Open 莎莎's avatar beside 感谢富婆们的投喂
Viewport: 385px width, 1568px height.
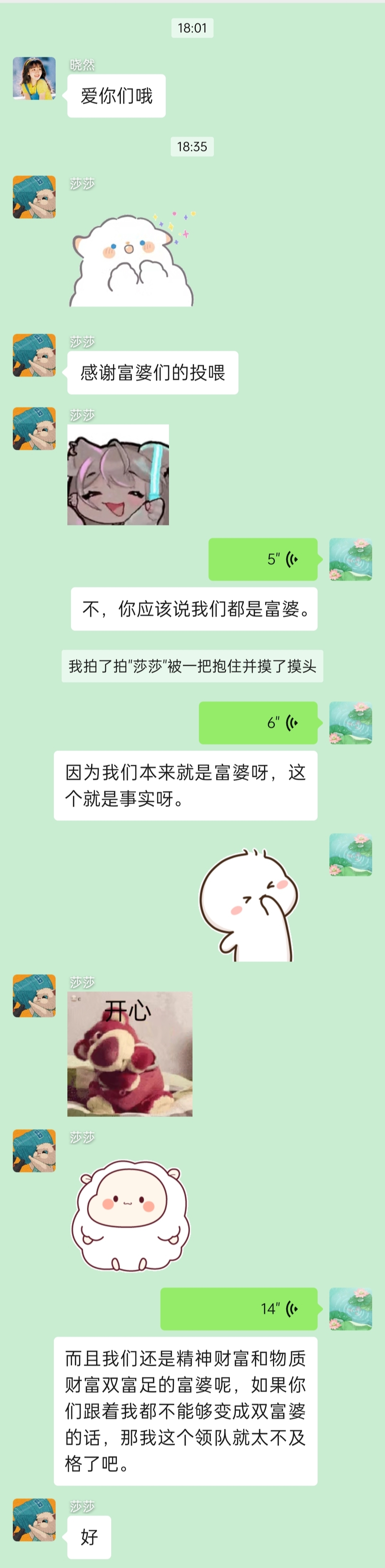pos(34,355)
